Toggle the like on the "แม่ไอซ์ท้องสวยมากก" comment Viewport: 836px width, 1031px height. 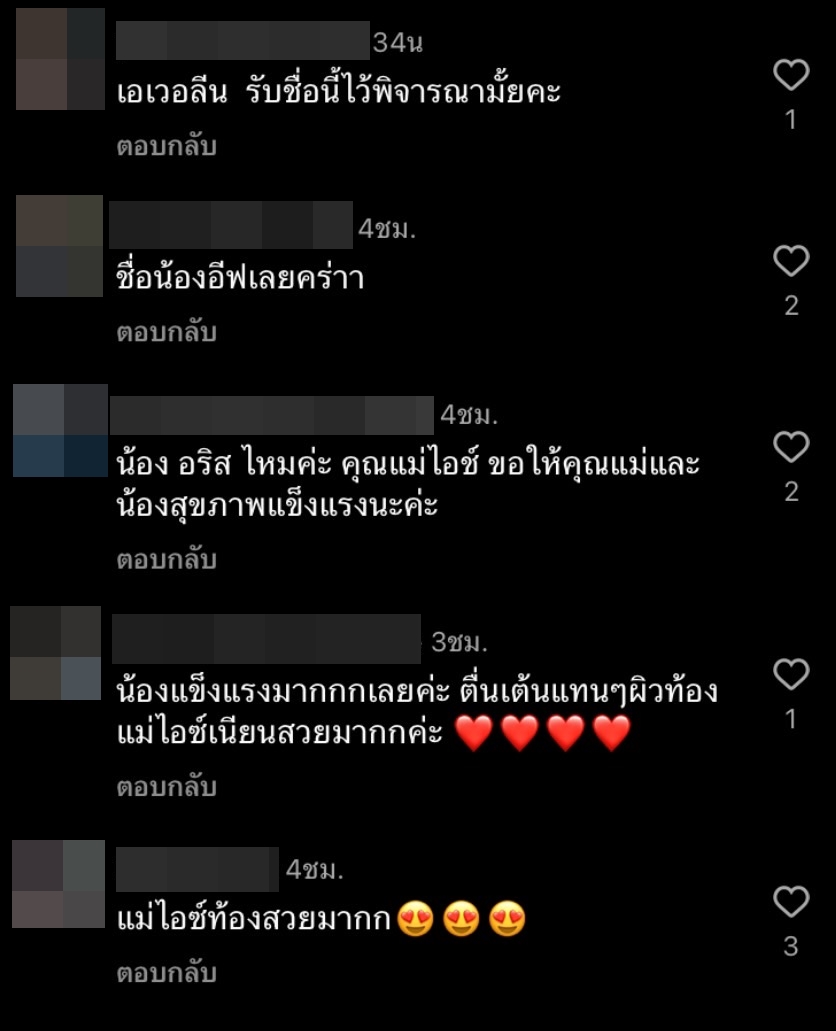(793, 900)
